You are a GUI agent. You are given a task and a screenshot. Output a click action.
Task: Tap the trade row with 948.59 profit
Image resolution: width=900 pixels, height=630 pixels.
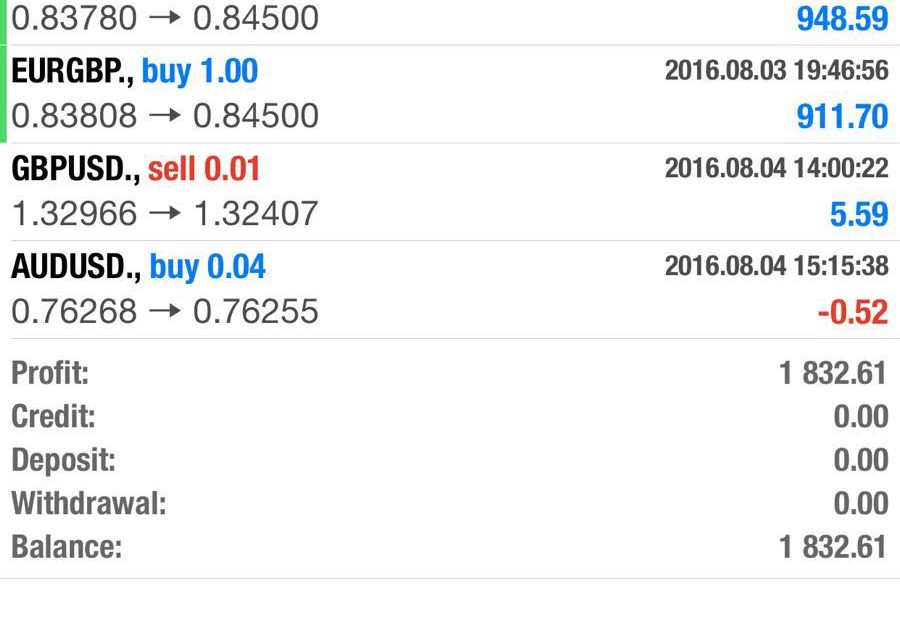(450, 20)
